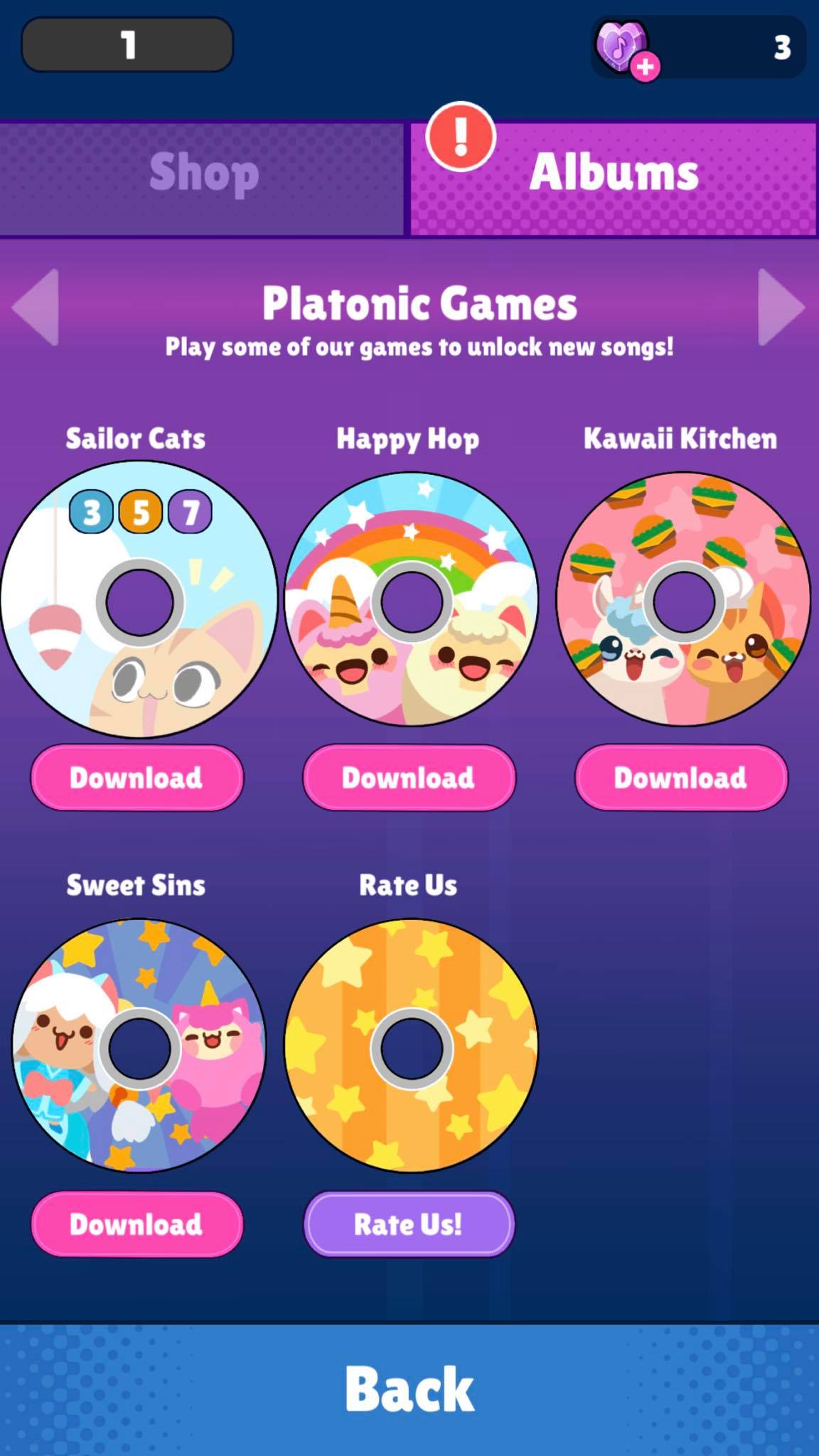The height and width of the screenshot is (1456, 819).
Task: Go to the next album page
Action: [x=780, y=307]
